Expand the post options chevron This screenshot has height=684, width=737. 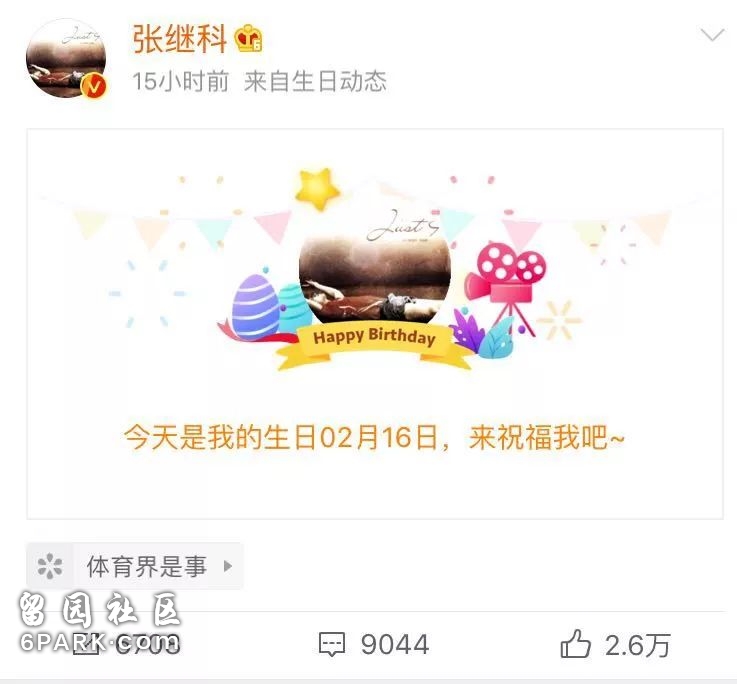pos(711,36)
